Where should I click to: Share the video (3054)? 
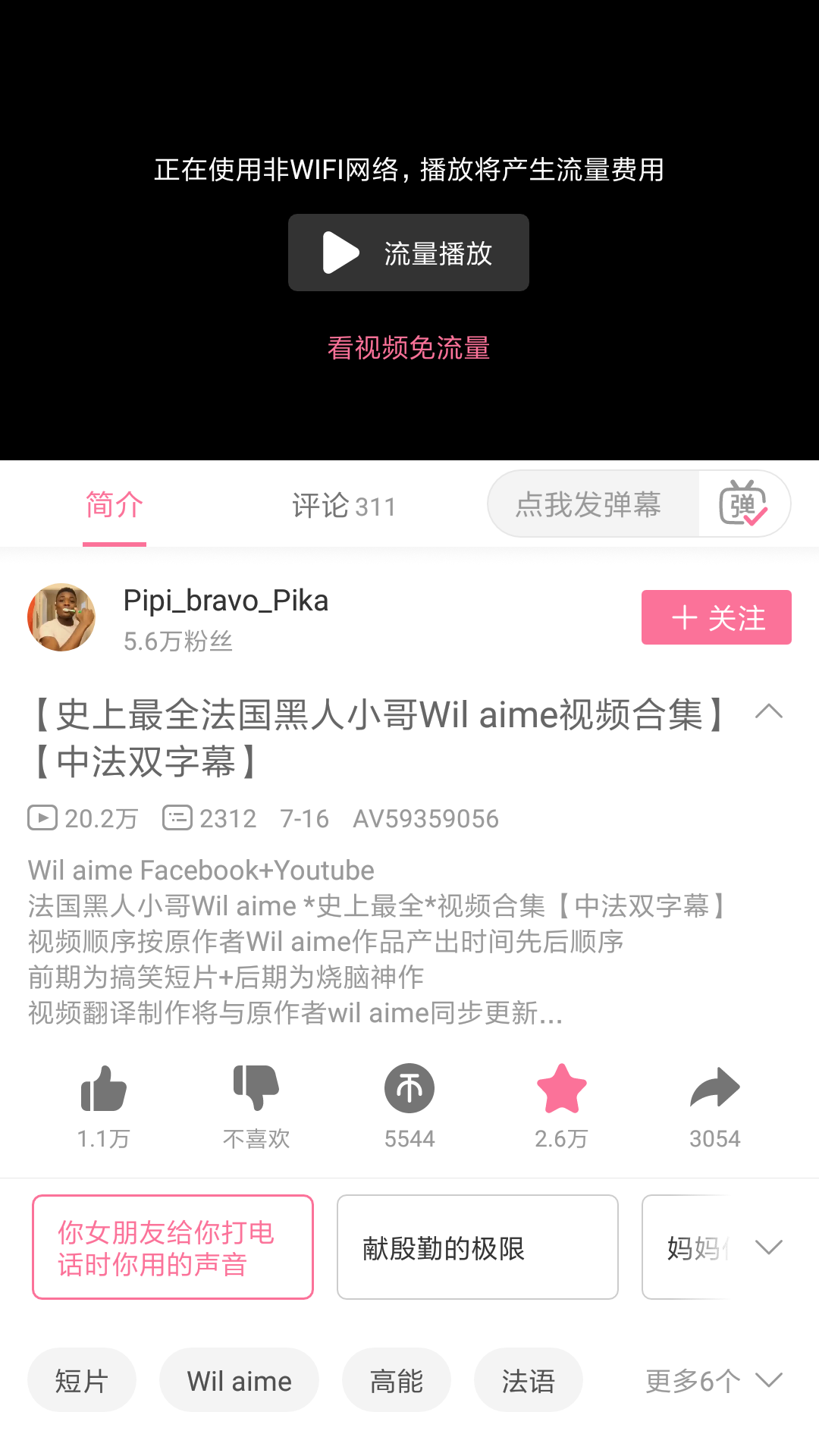(715, 1106)
